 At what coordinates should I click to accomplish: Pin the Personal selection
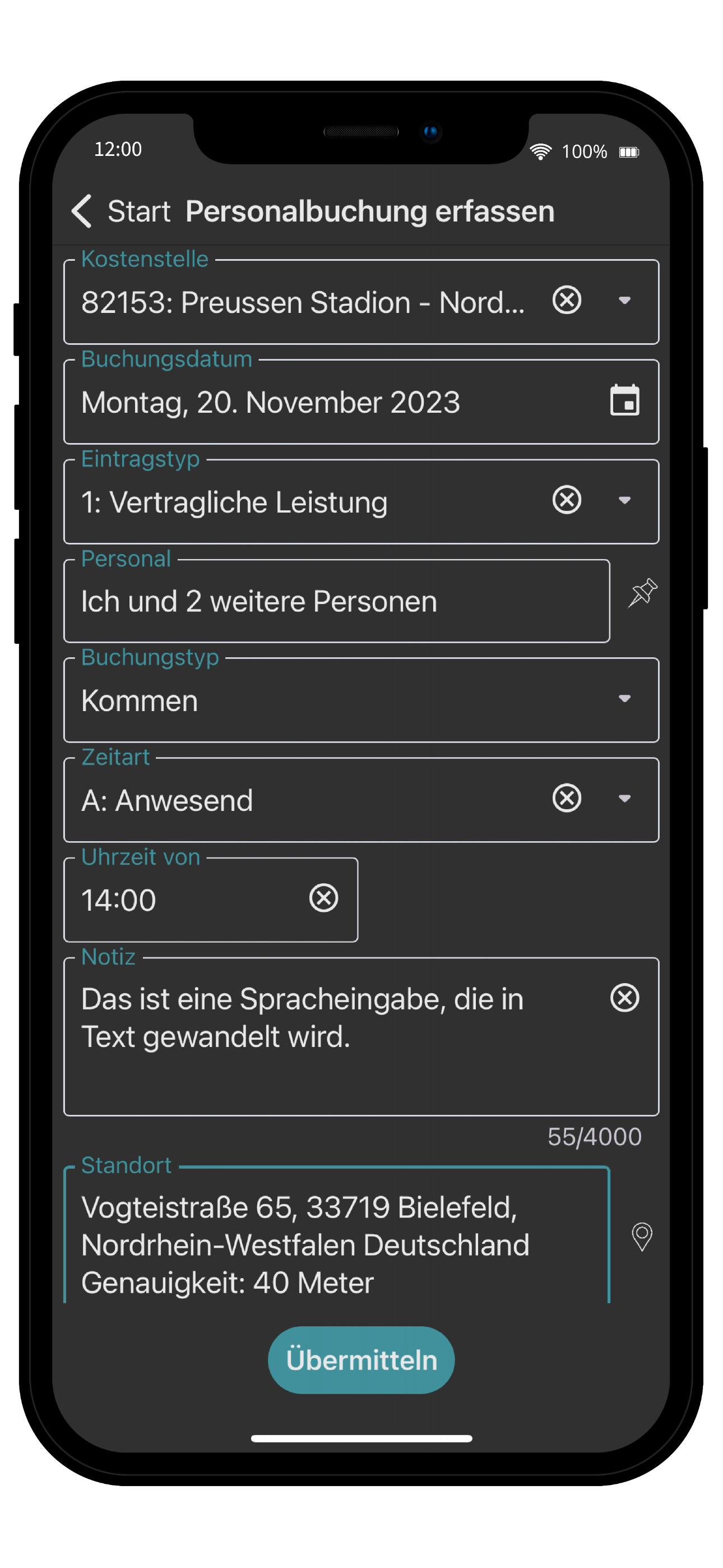pos(642,593)
